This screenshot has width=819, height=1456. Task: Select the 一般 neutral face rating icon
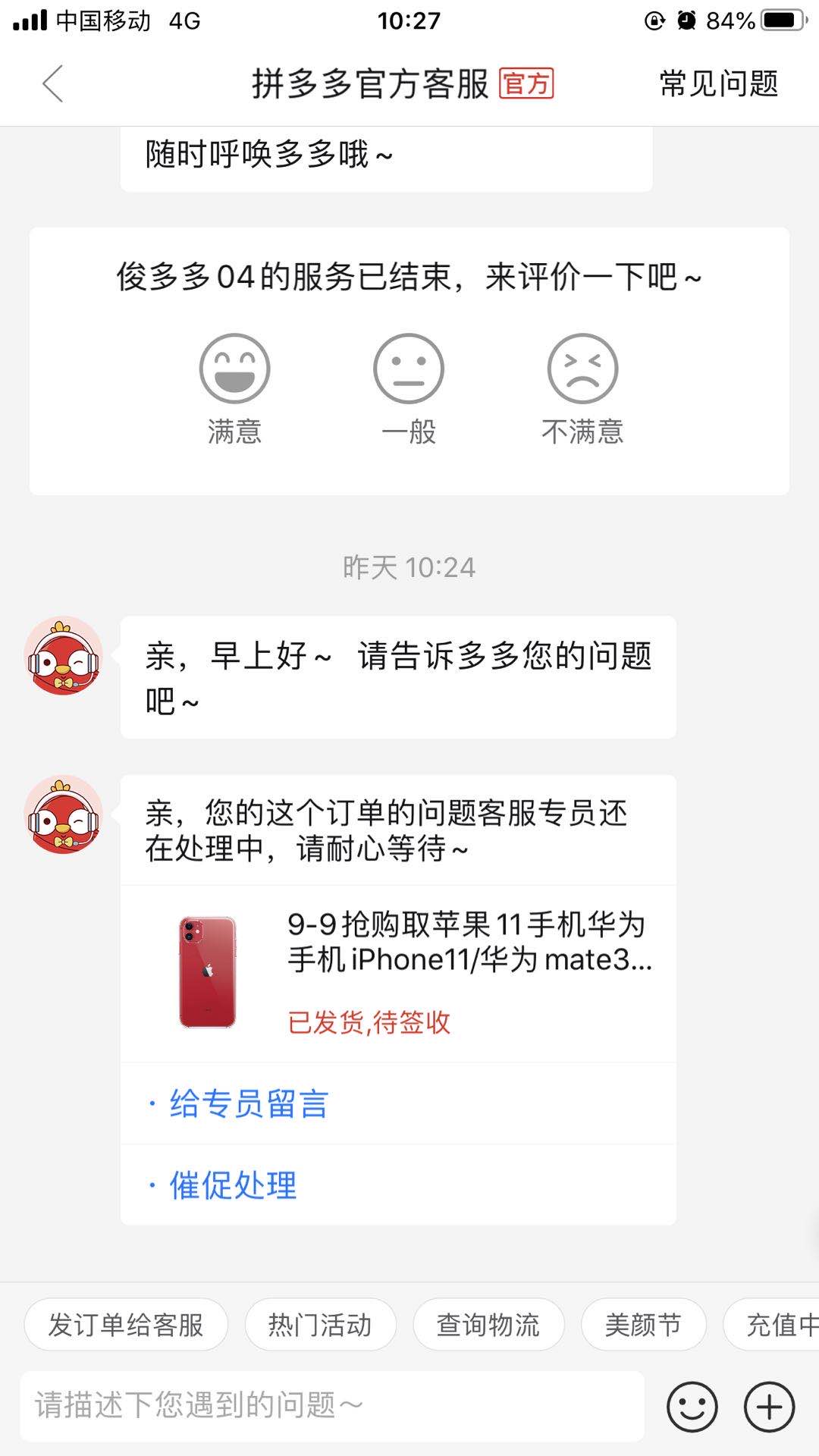click(x=409, y=367)
